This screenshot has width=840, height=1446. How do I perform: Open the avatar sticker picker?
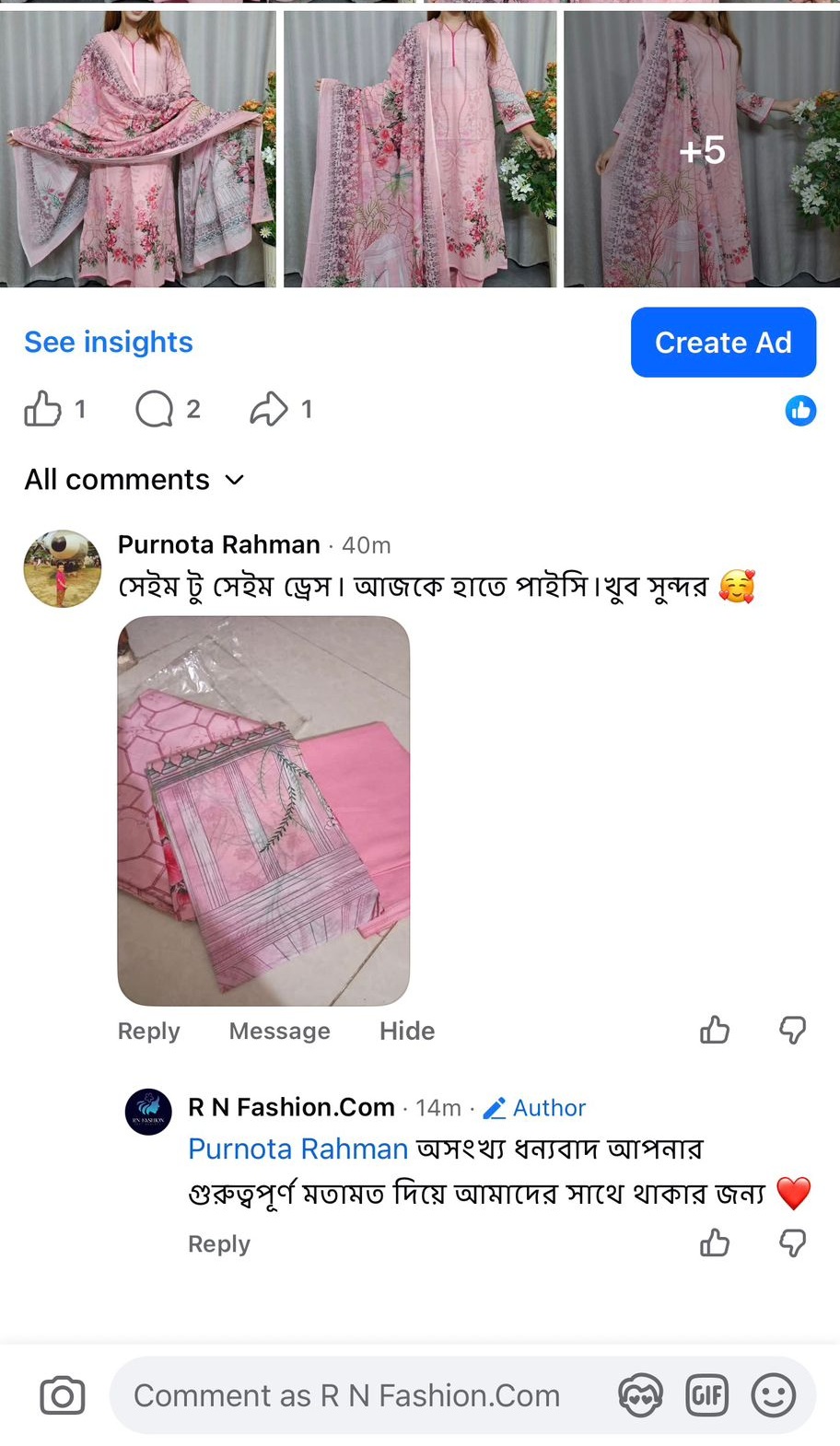tap(640, 1395)
